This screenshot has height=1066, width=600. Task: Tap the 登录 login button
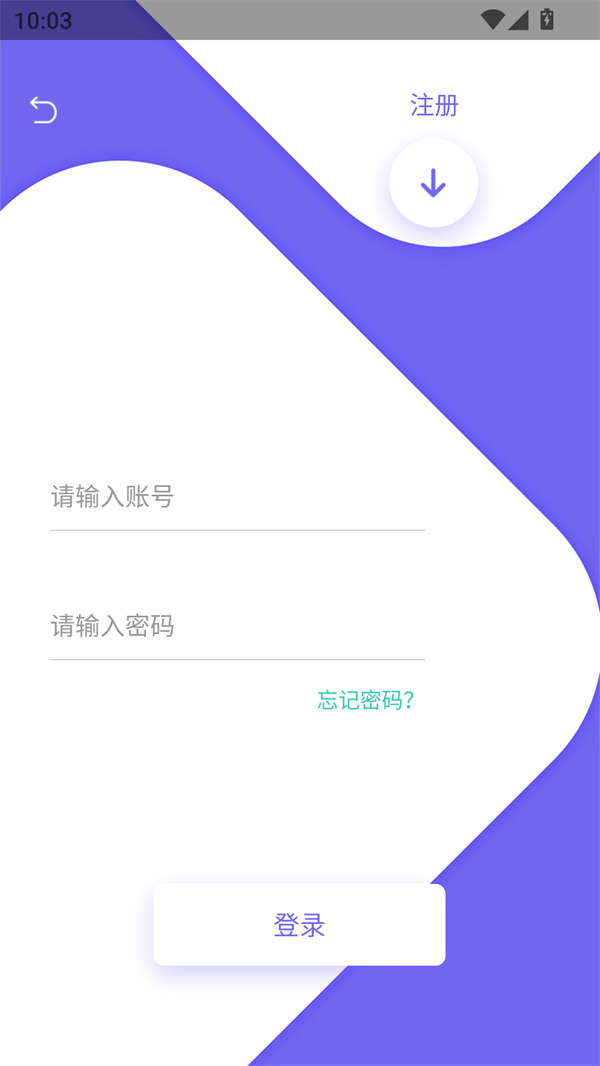pos(299,925)
